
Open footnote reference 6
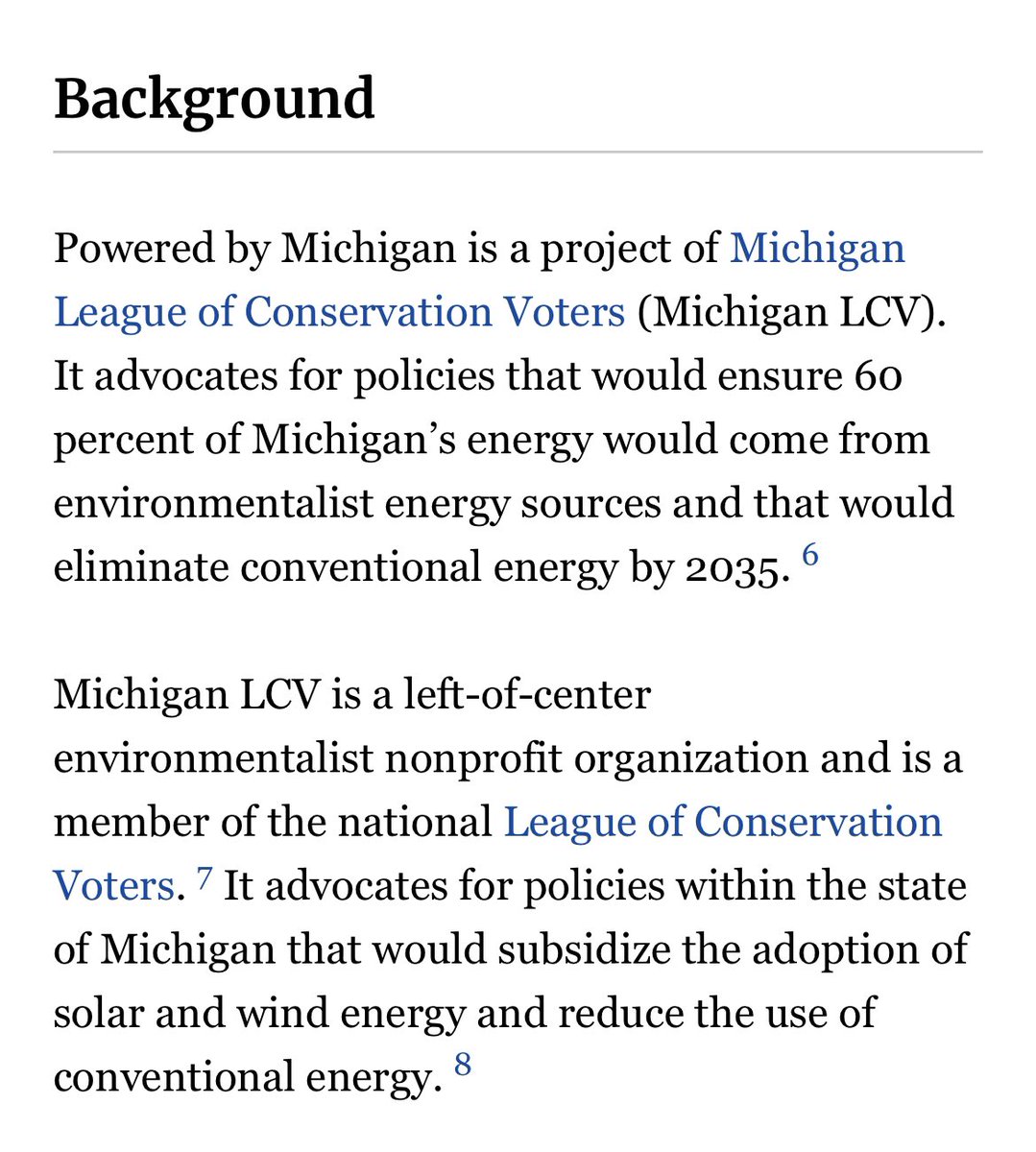coord(809,556)
